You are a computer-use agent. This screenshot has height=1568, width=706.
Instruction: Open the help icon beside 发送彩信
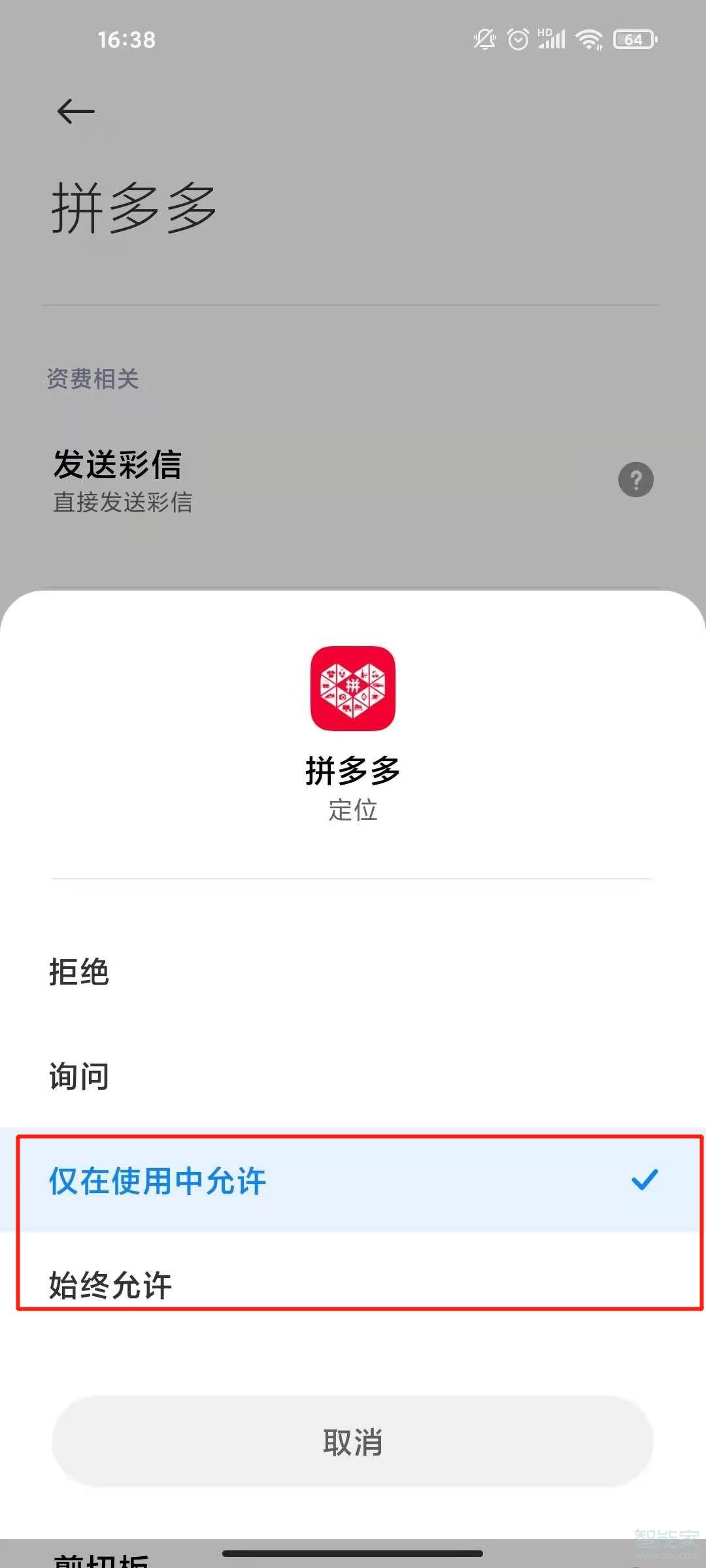[635, 480]
